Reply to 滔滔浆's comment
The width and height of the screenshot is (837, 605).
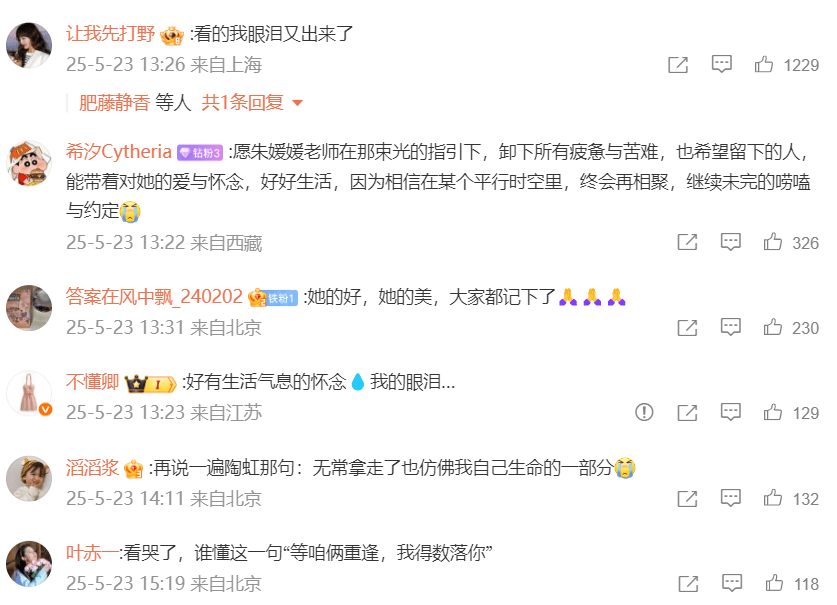click(731, 498)
